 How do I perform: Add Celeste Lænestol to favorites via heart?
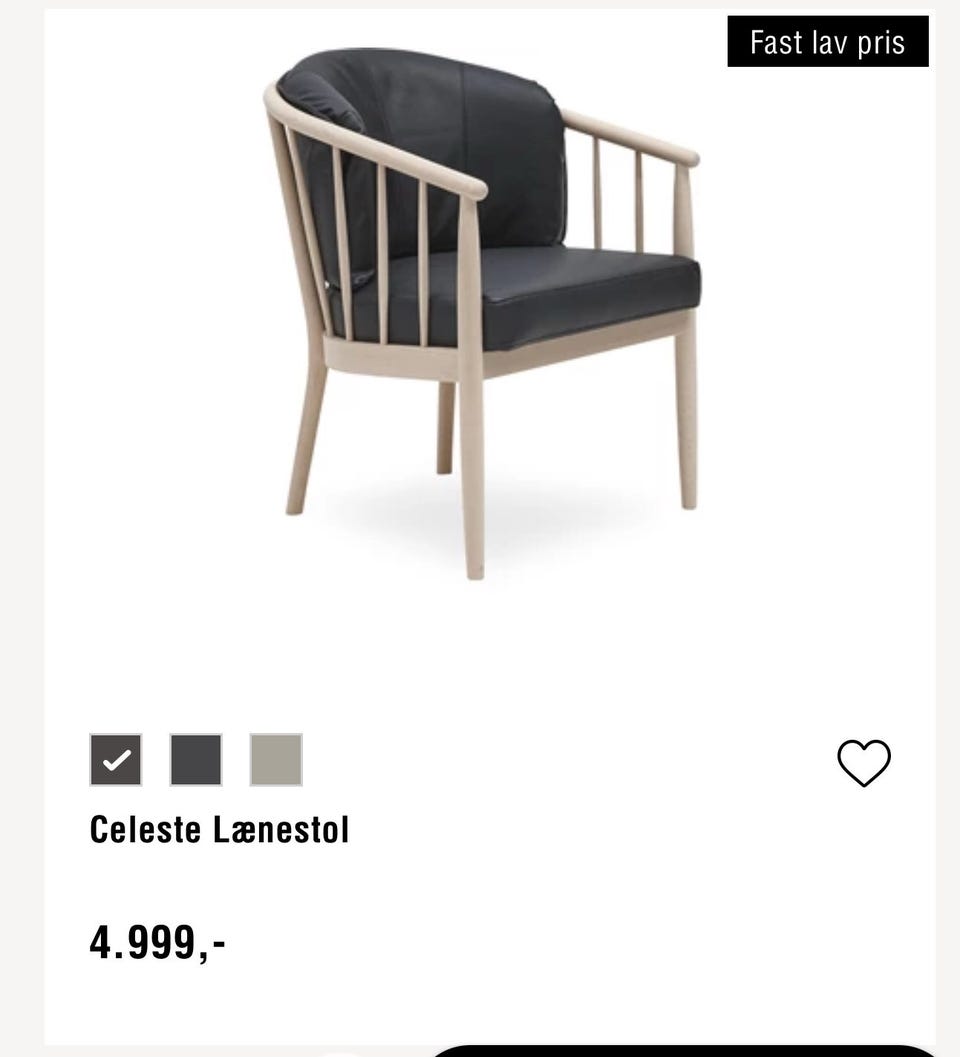click(x=864, y=761)
